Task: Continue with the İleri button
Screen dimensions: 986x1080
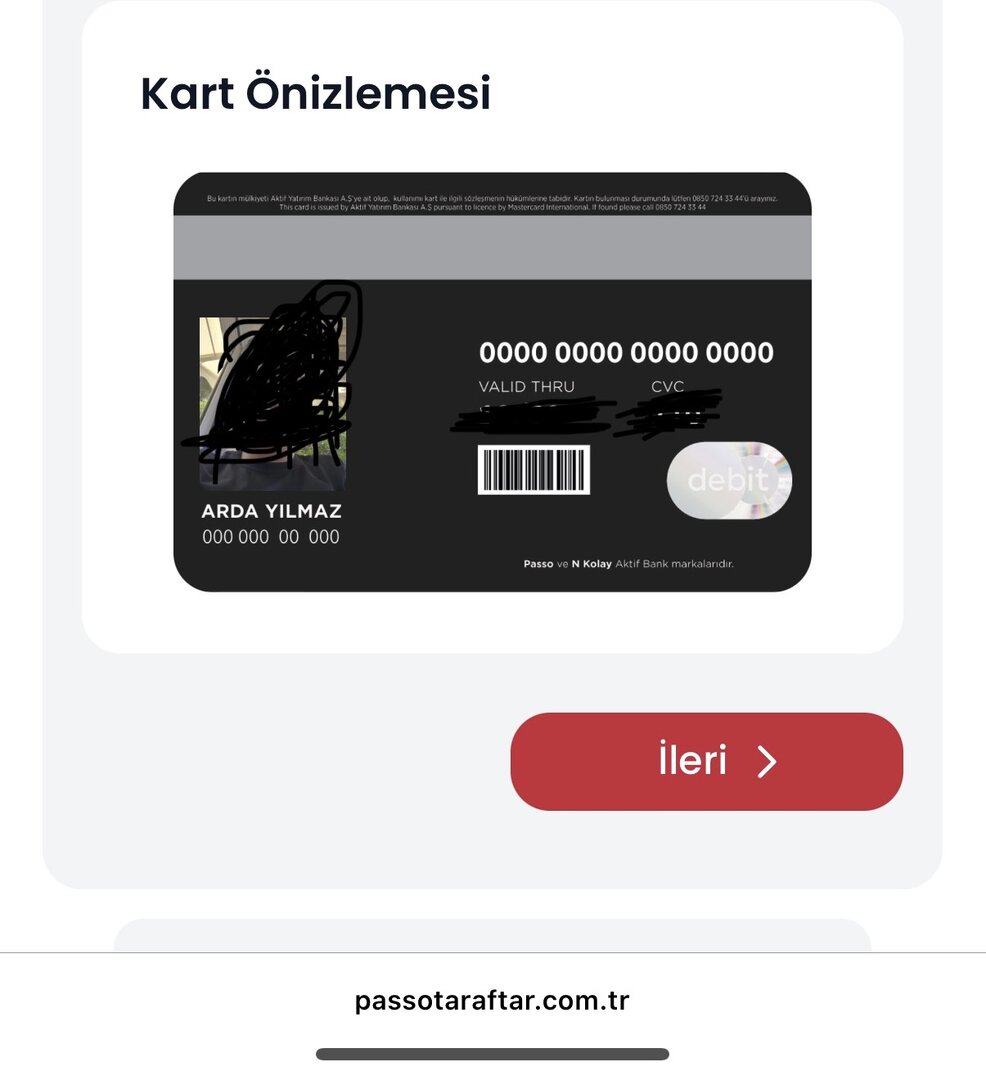Action: tap(706, 761)
